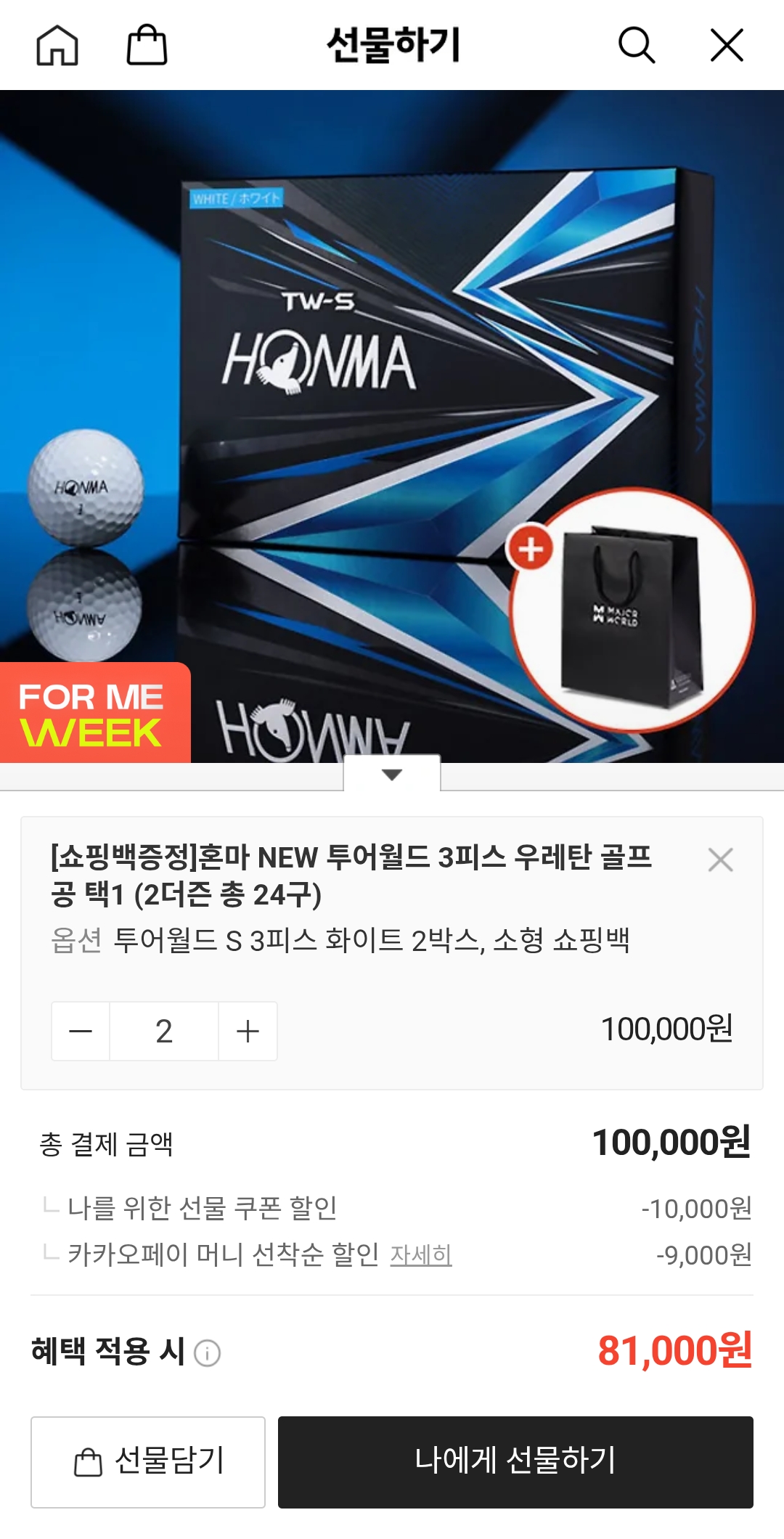This screenshot has height=1539, width=784.
Task: Collapse the option panel with the down arrow
Action: coord(392,775)
